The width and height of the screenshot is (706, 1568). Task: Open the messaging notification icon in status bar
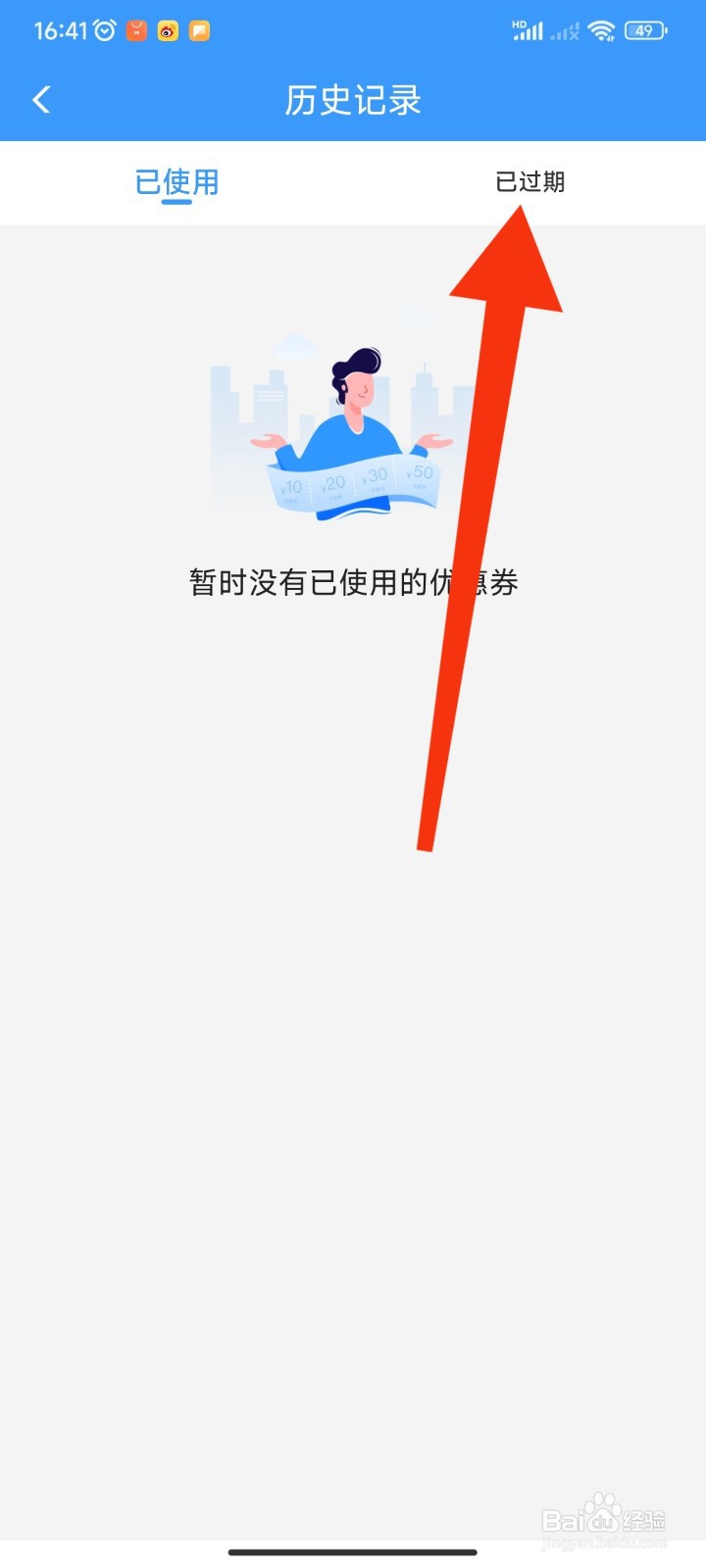[199, 30]
